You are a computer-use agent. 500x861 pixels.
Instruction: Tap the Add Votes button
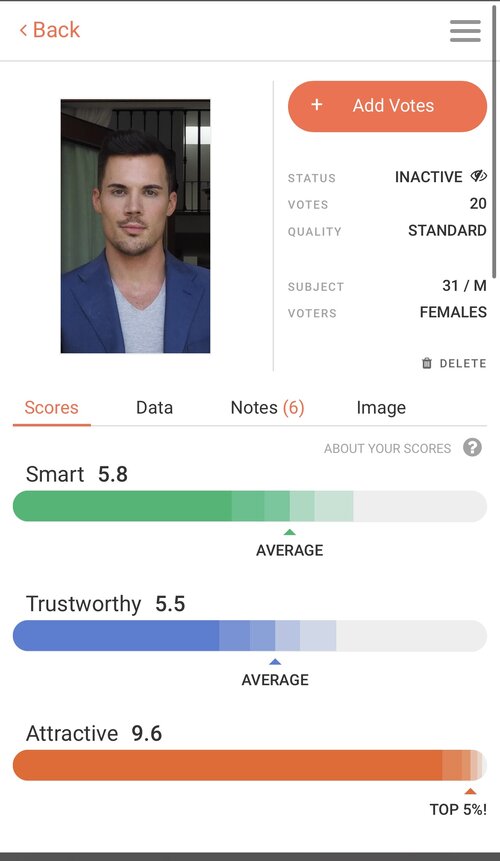coord(387,106)
